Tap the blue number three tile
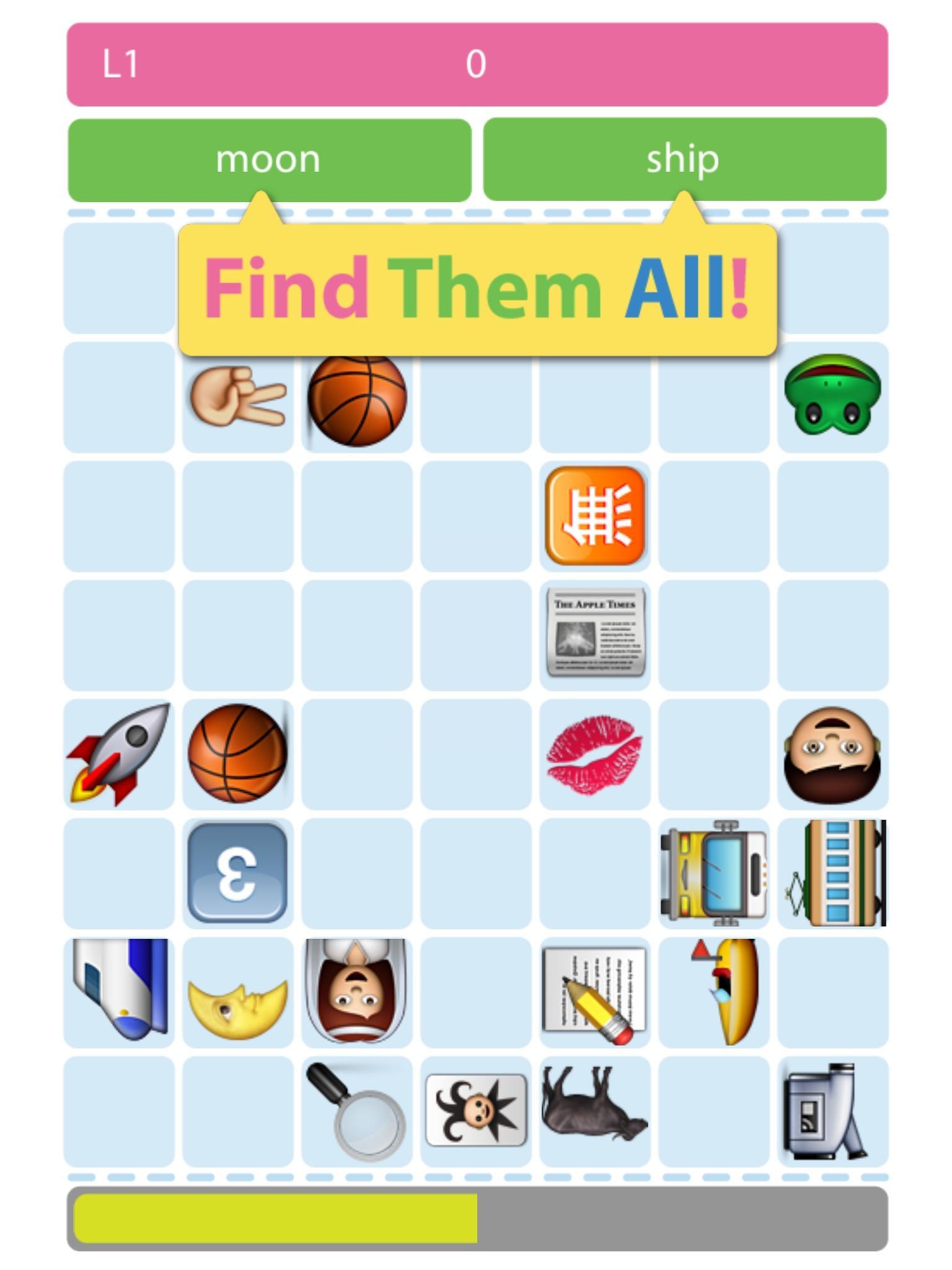This screenshot has width=952, height=1270. pos(237,873)
